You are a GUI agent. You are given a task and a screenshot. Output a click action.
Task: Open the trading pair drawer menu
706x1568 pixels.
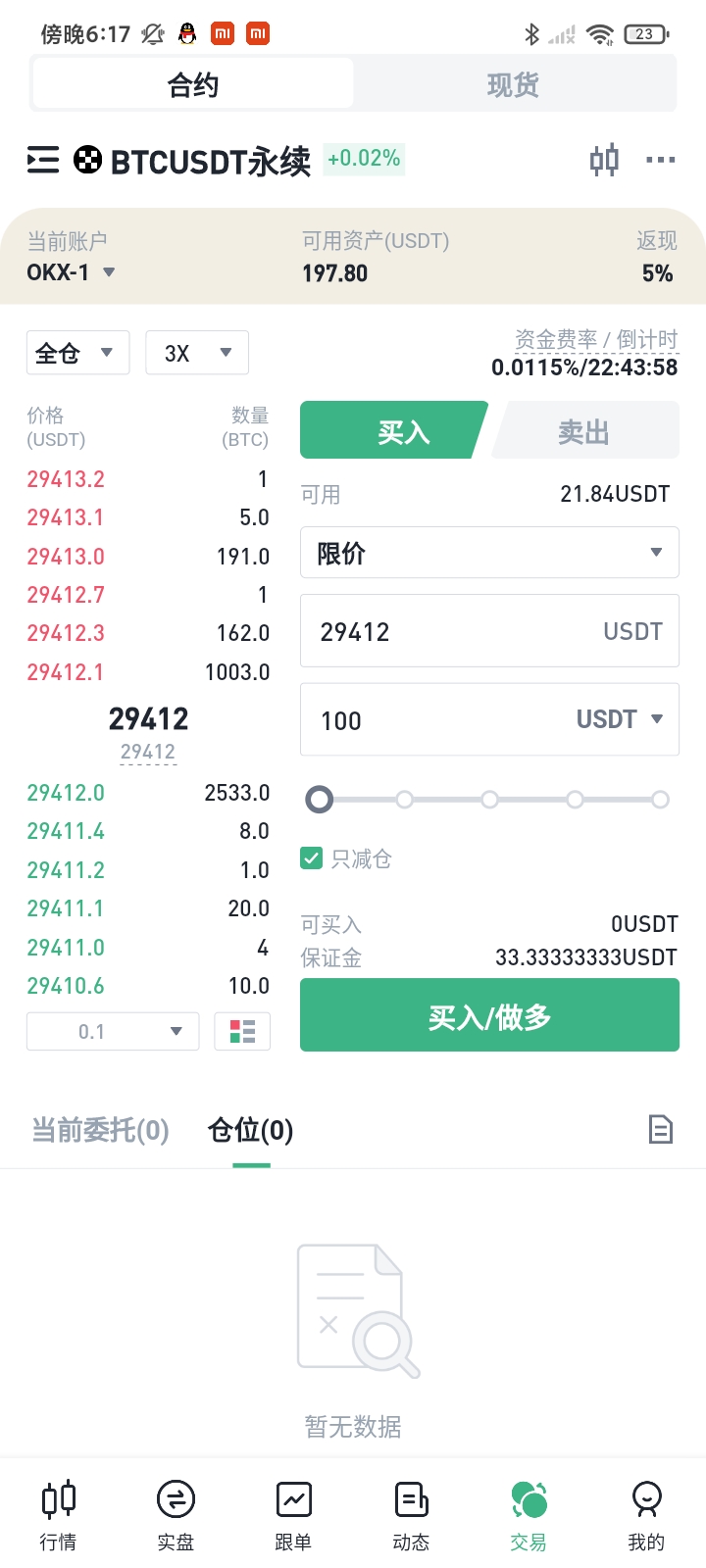[x=43, y=160]
